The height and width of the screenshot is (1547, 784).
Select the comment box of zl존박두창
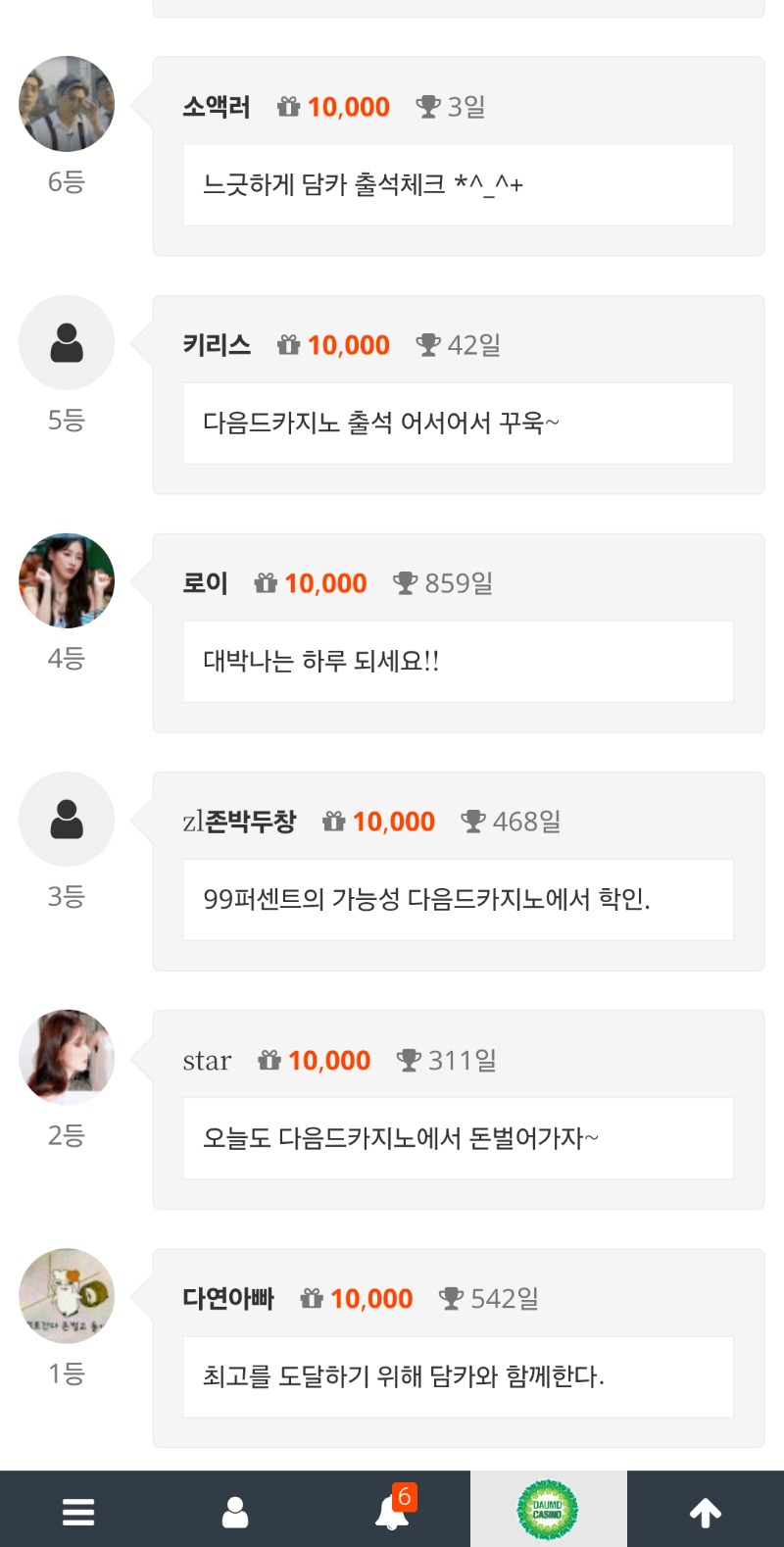click(458, 899)
